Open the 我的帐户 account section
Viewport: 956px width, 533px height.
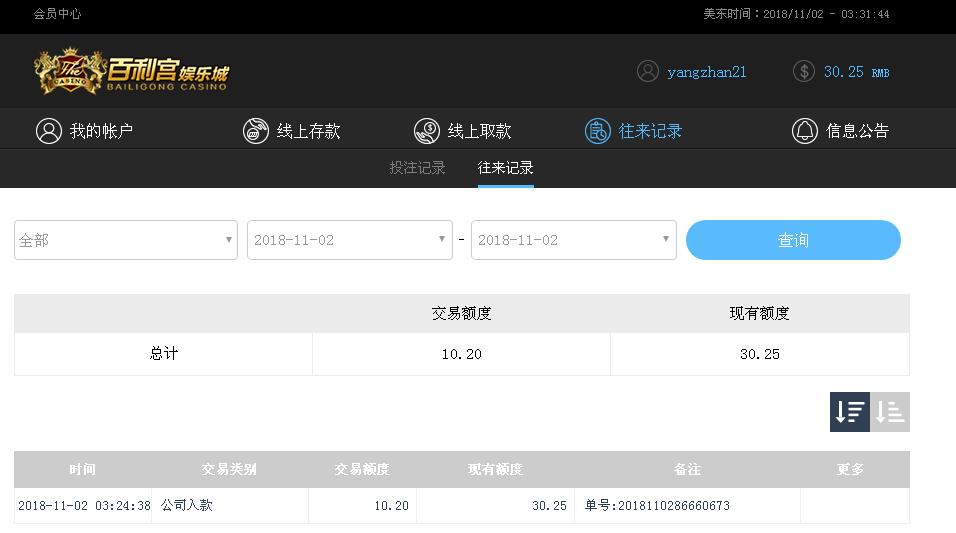(85, 131)
